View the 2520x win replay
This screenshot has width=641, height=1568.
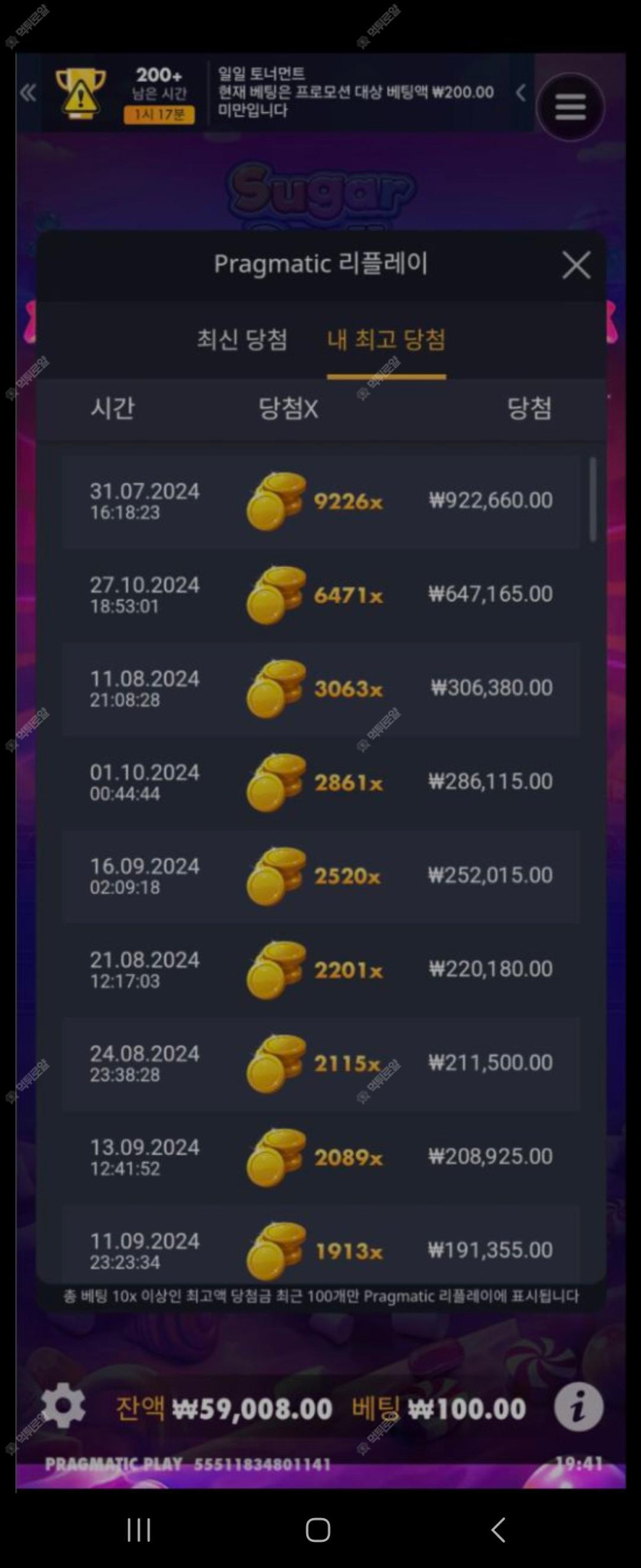321,877
